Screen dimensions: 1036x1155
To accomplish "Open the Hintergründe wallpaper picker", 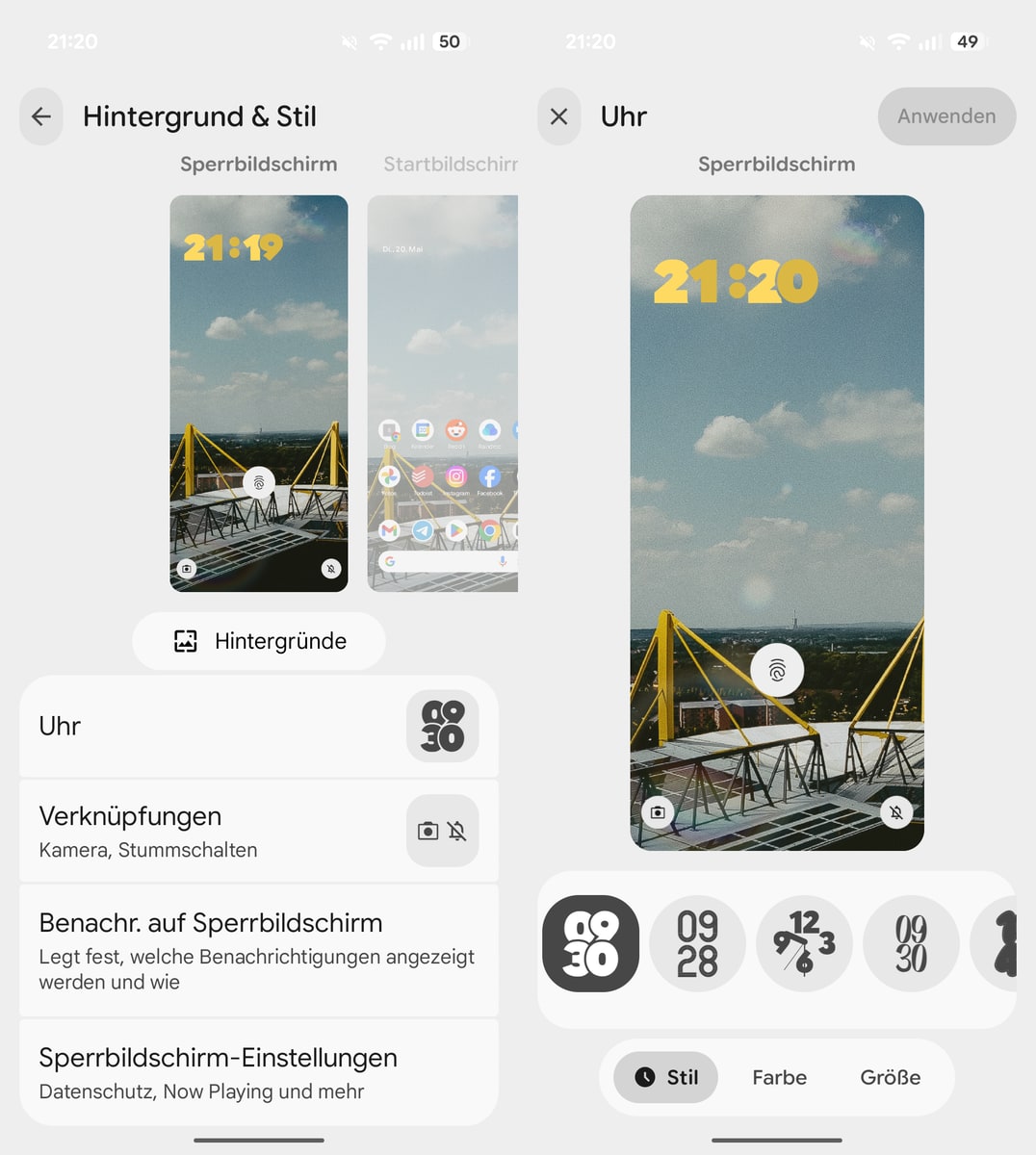I will click(259, 641).
